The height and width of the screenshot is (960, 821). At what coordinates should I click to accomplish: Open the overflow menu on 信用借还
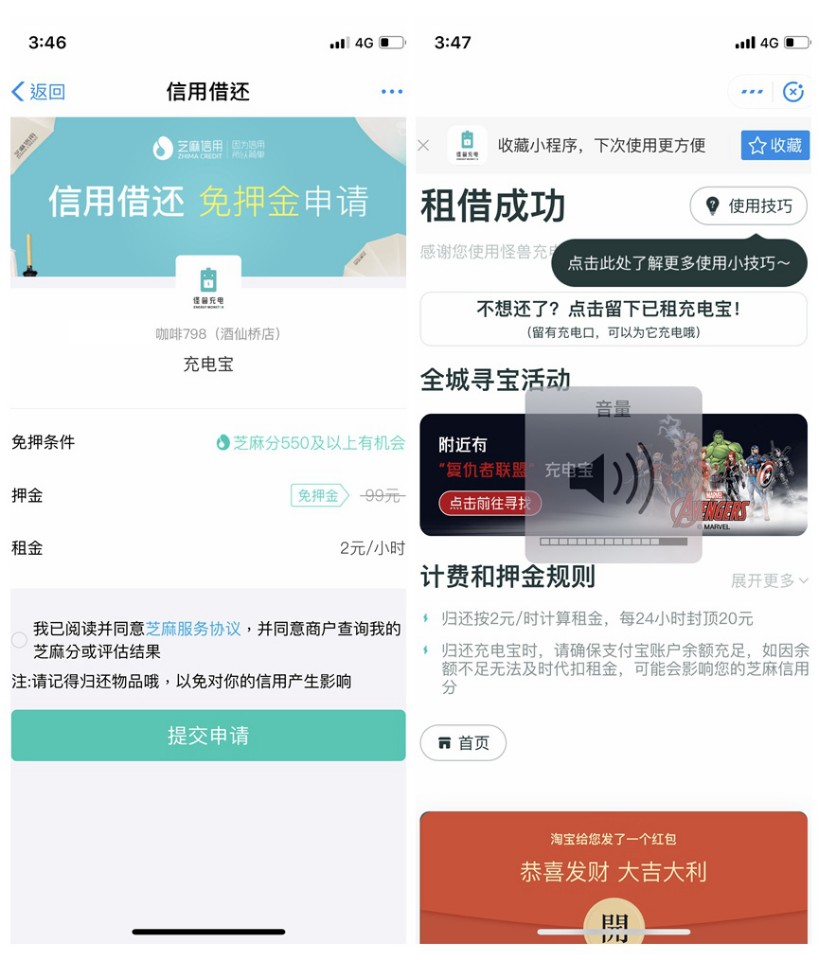coord(391,92)
